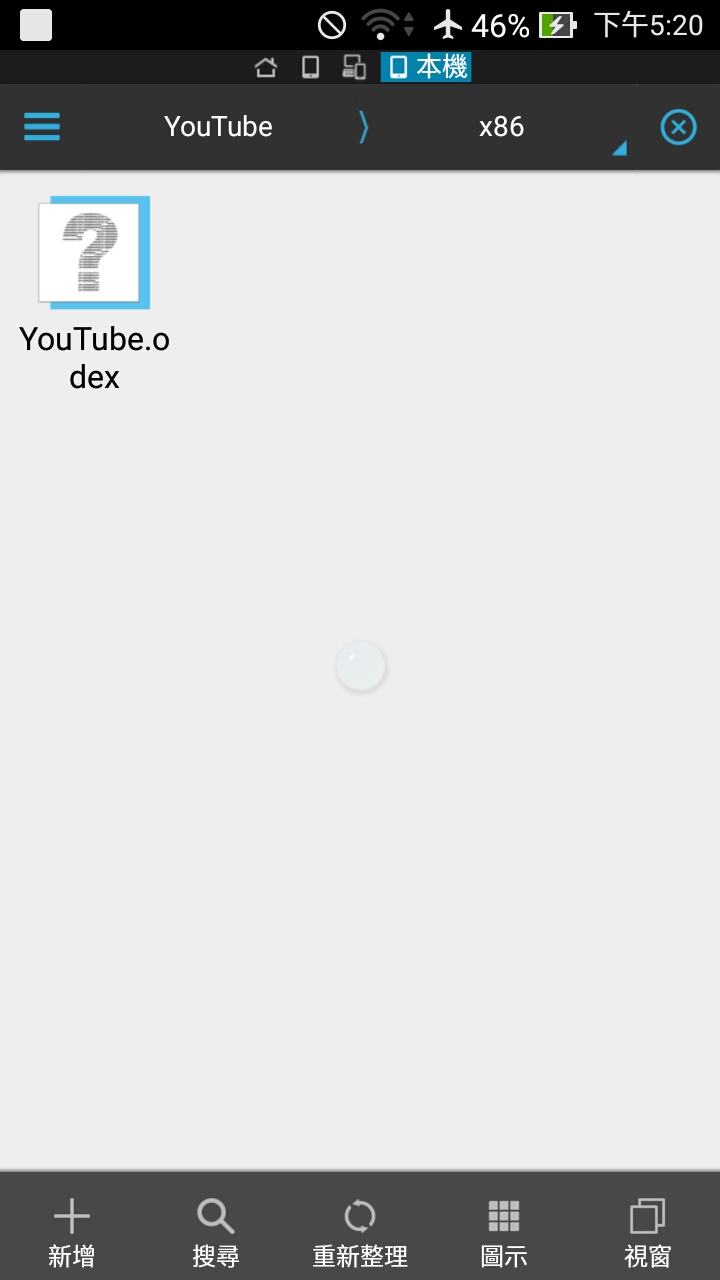Image resolution: width=720 pixels, height=1280 pixels.
Task: Select the home icon in top strip
Action: (x=266, y=67)
